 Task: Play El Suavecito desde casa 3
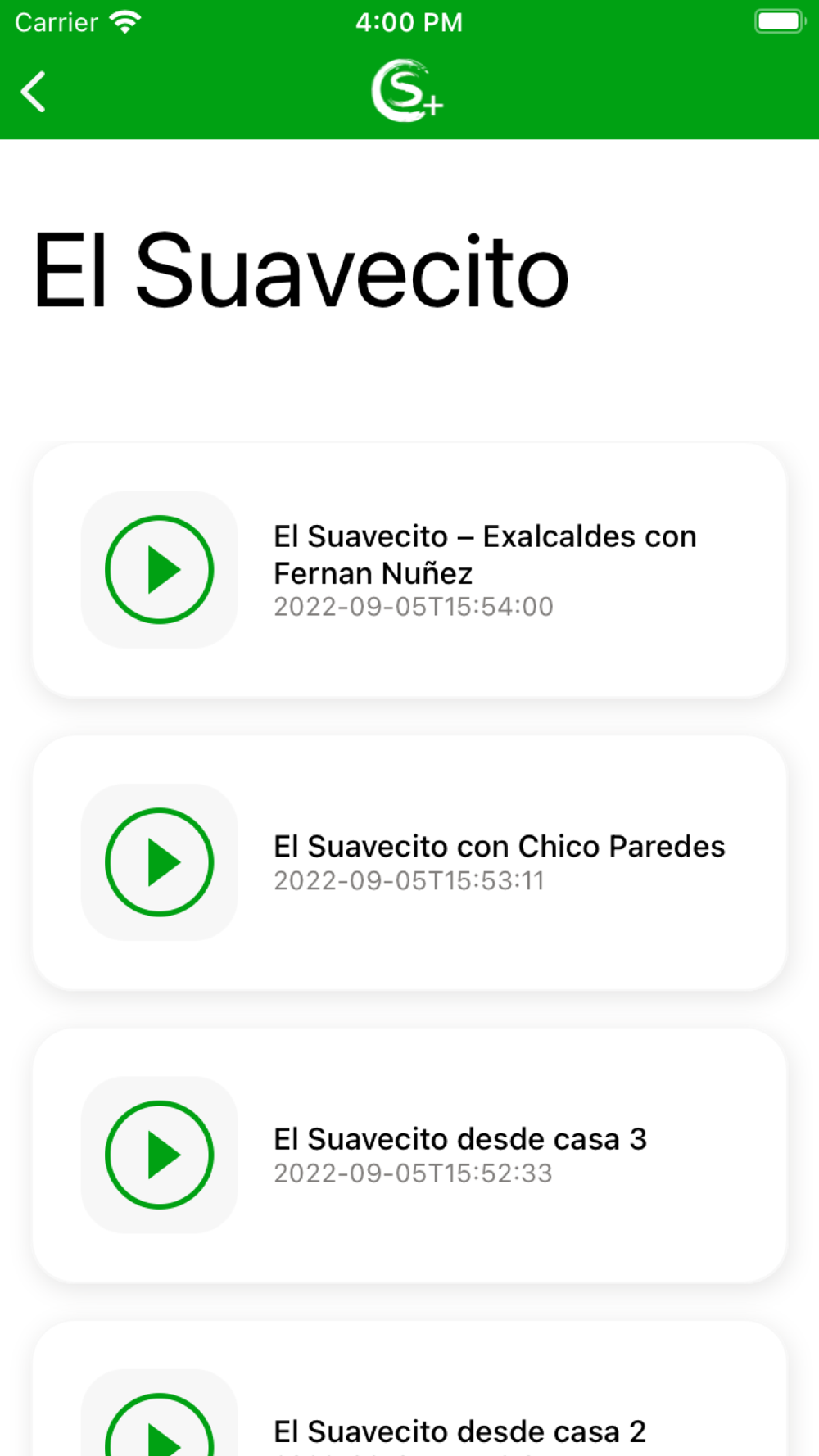(160, 1155)
